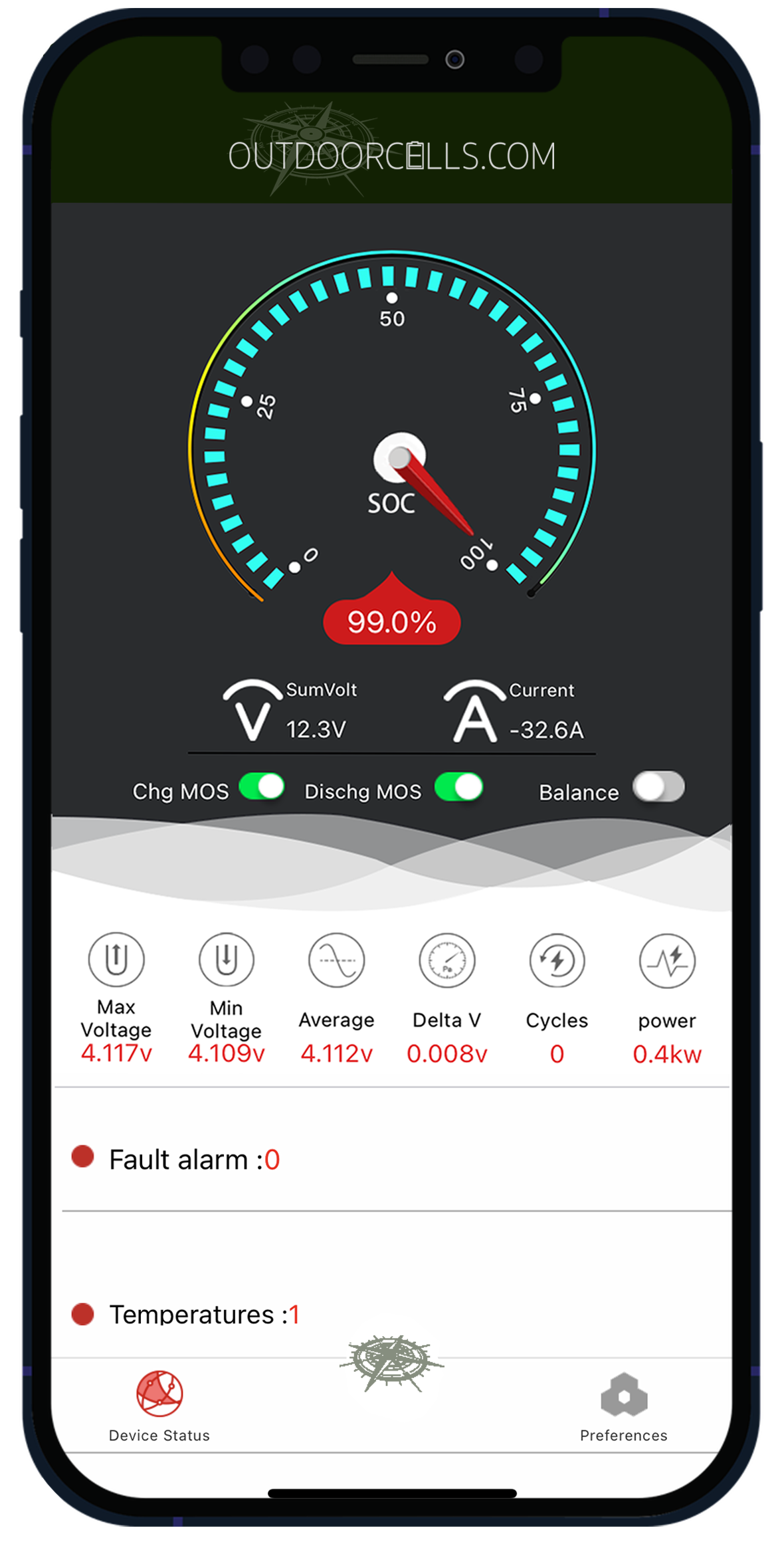Disable the Chg MOS switch
Screen dimensions: 784x1548
pyautogui.click(x=263, y=787)
